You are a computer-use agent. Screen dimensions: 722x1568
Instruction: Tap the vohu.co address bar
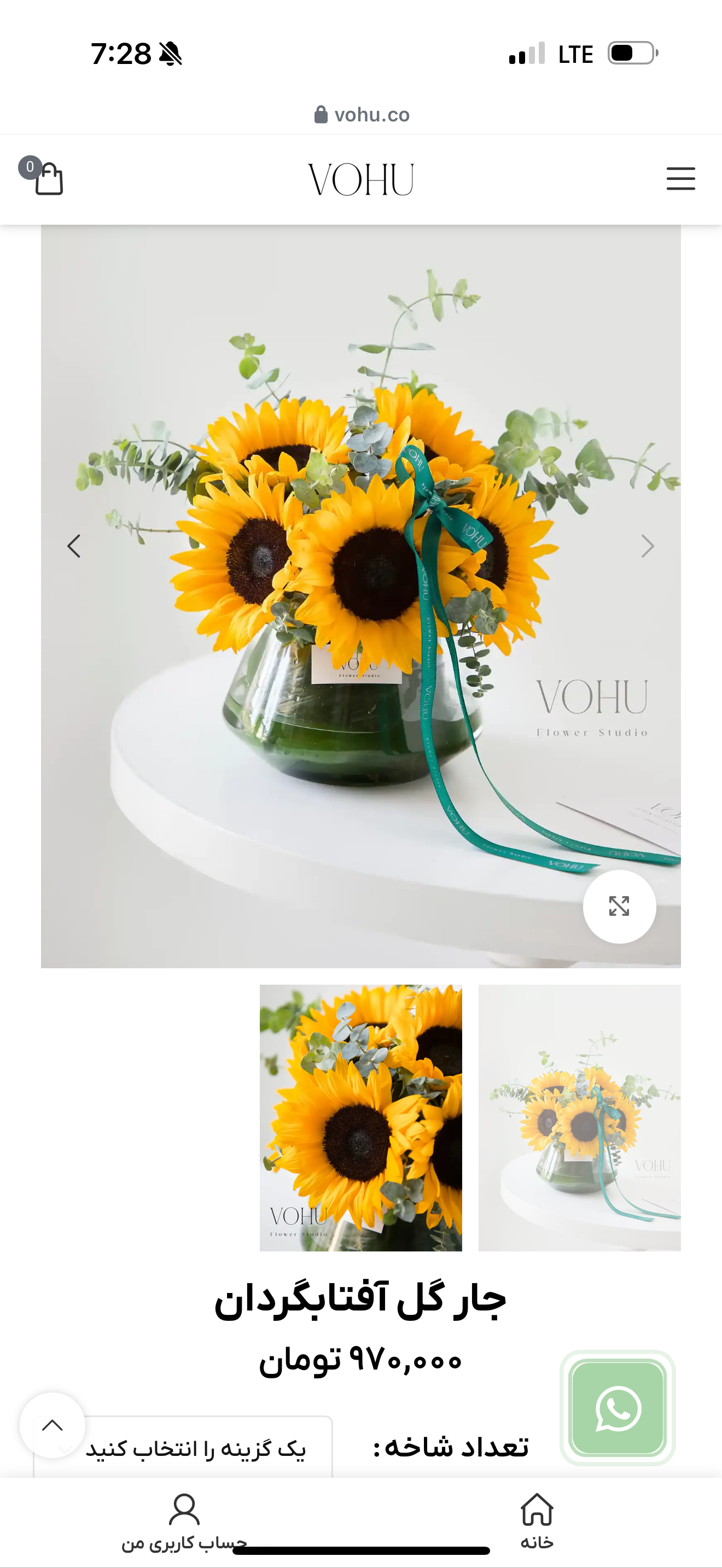(x=362, y=114)
